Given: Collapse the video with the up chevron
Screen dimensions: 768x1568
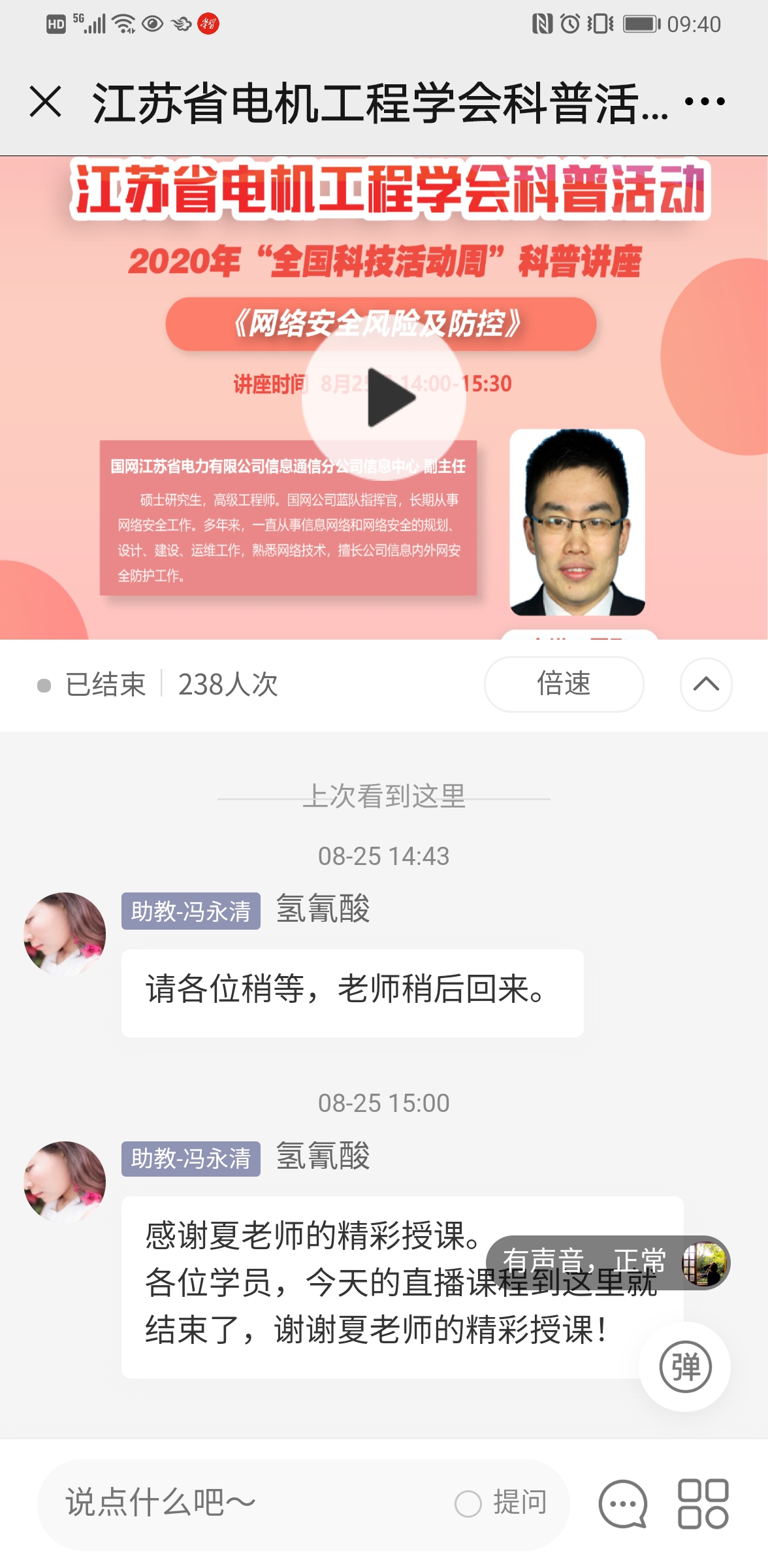Looking at the screenshot, I should pos(705,684).
